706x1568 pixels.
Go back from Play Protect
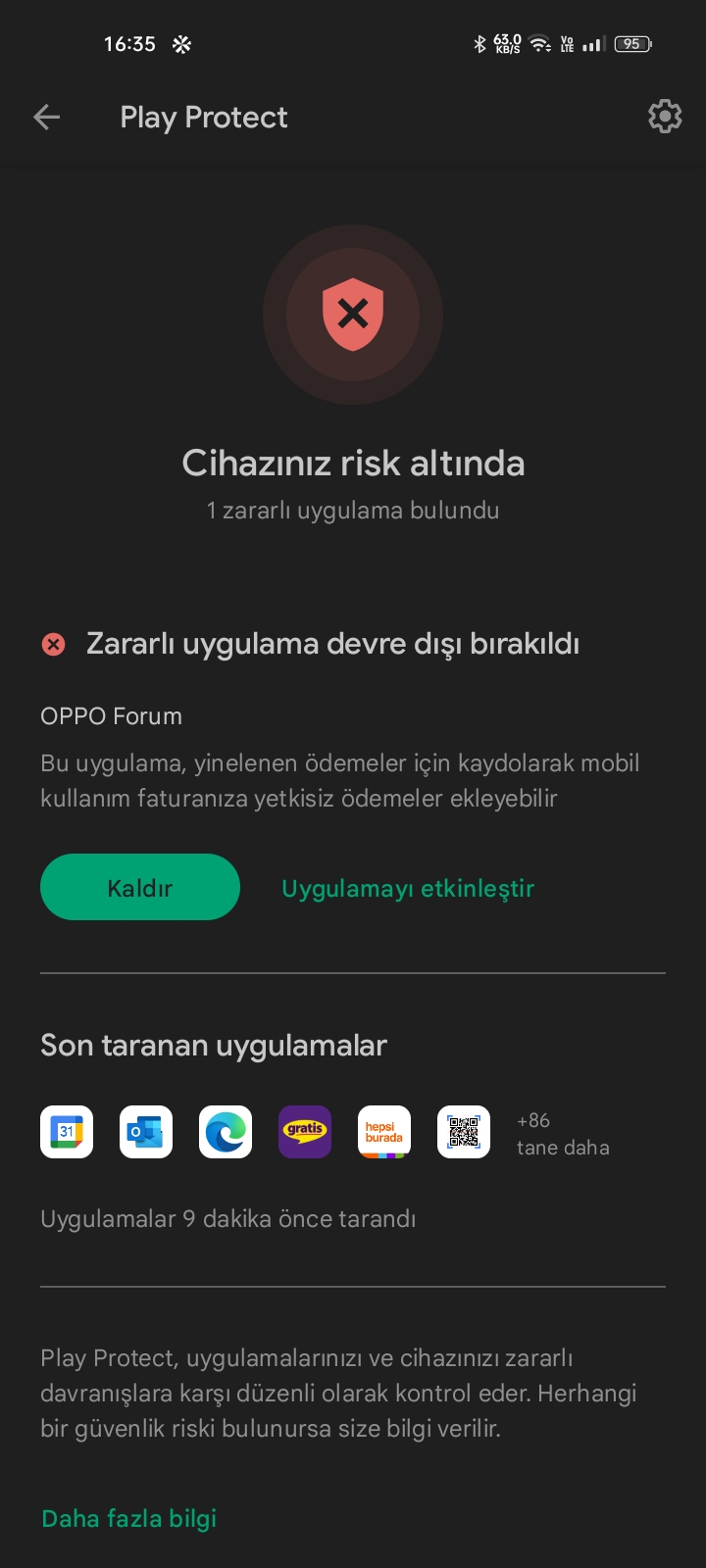click(x=46, y=118)
